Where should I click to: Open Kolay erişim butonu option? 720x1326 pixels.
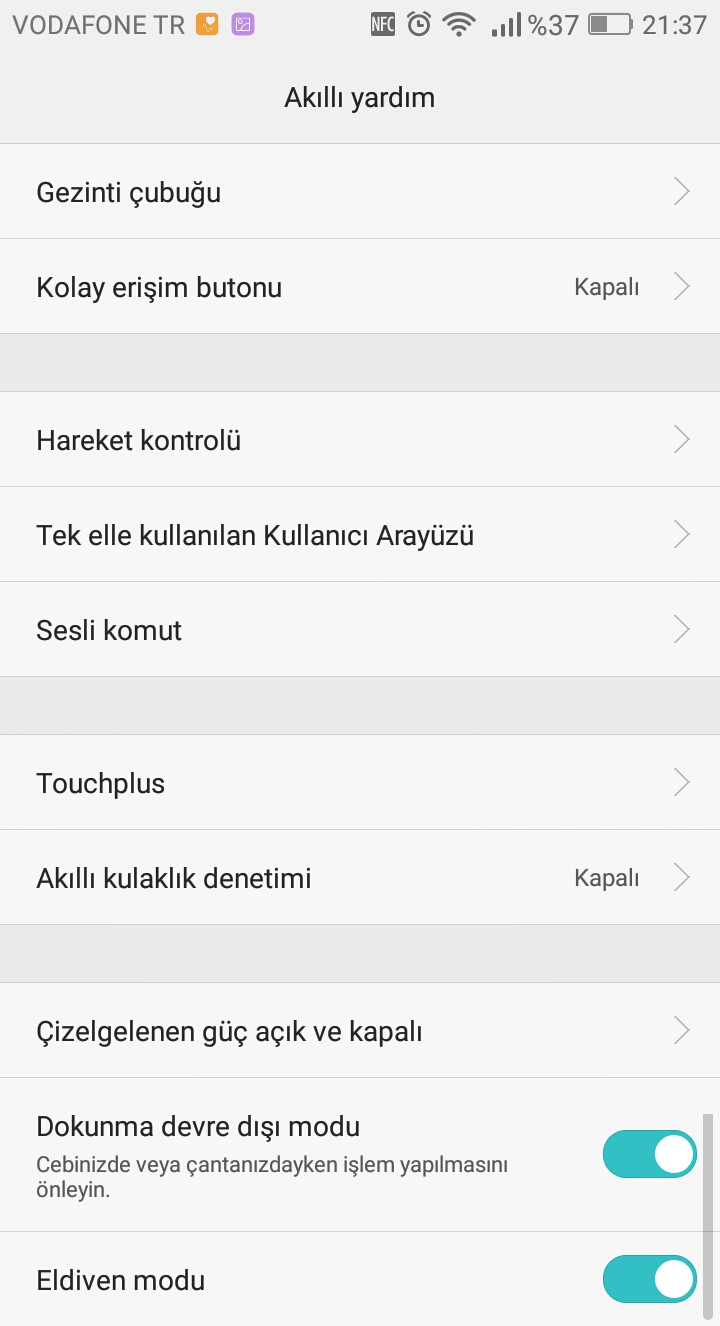pos(360,287)
